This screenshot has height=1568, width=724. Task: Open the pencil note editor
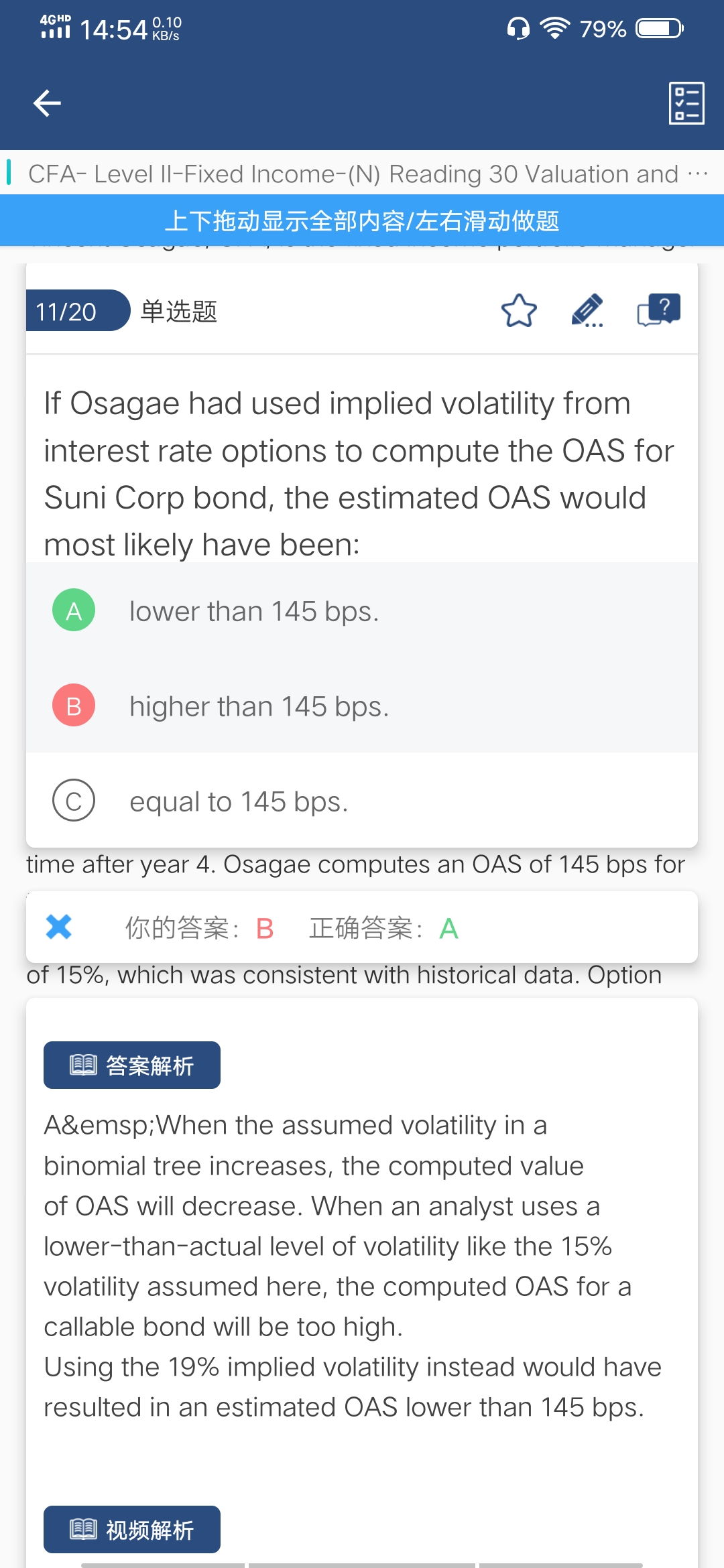[x=587, y=311]
